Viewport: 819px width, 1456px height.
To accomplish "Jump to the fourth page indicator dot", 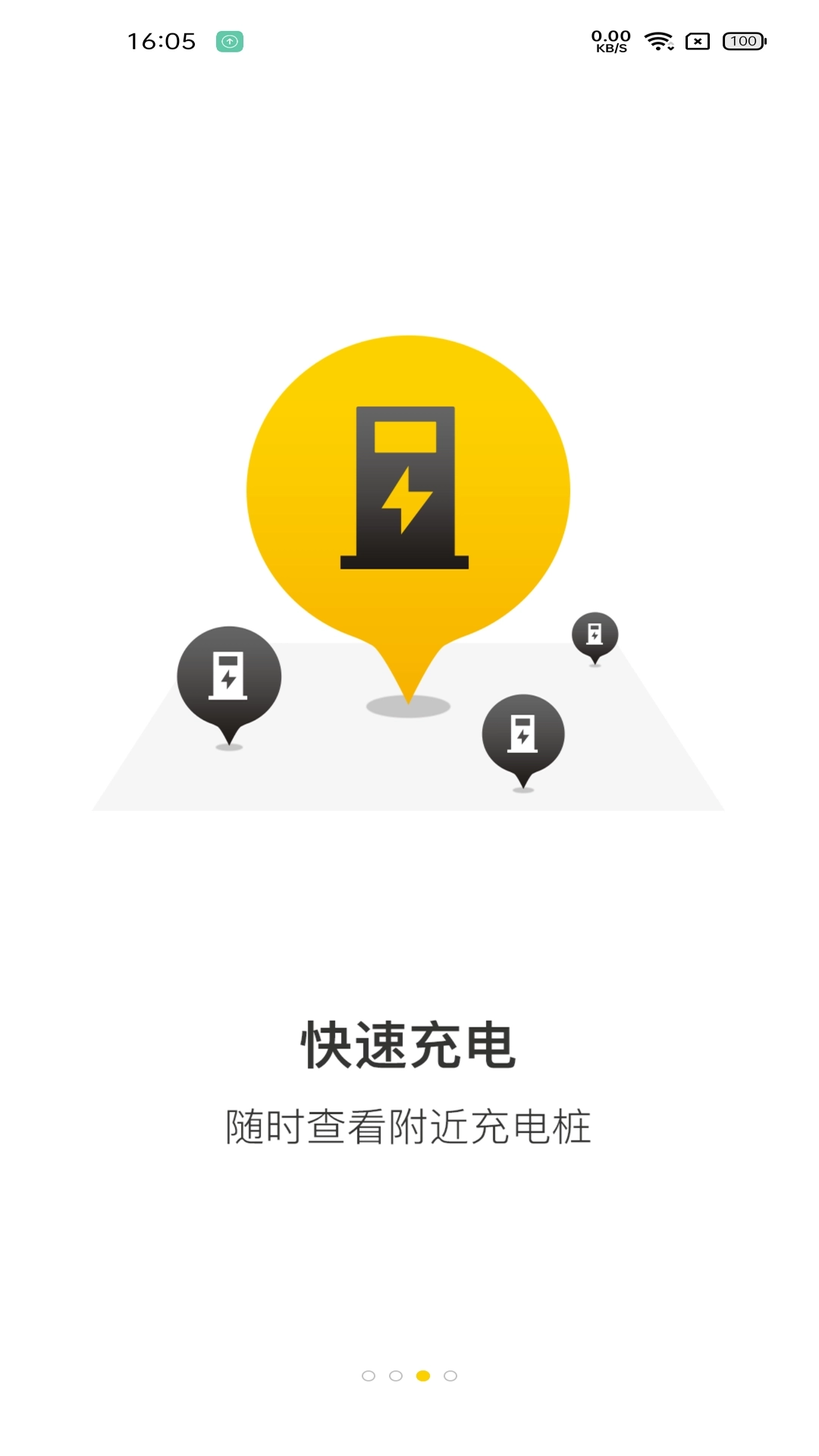I will click(x=450, y=1376).
